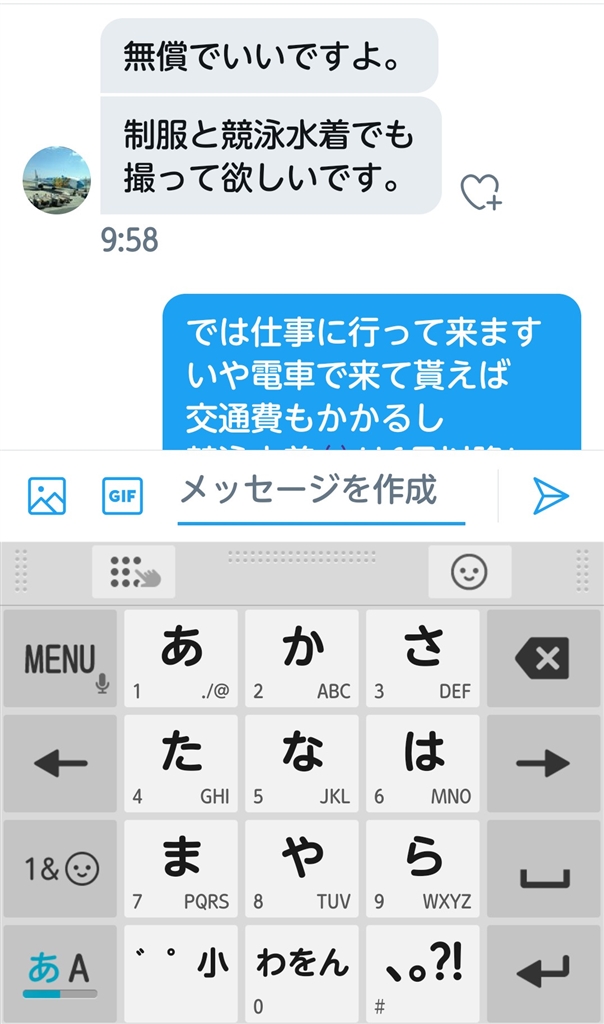The height and width of the screenshot is (1024, 604).
Task: Delete a character with the backspace key
Action: pyautogui.click(x=542, y=659)
